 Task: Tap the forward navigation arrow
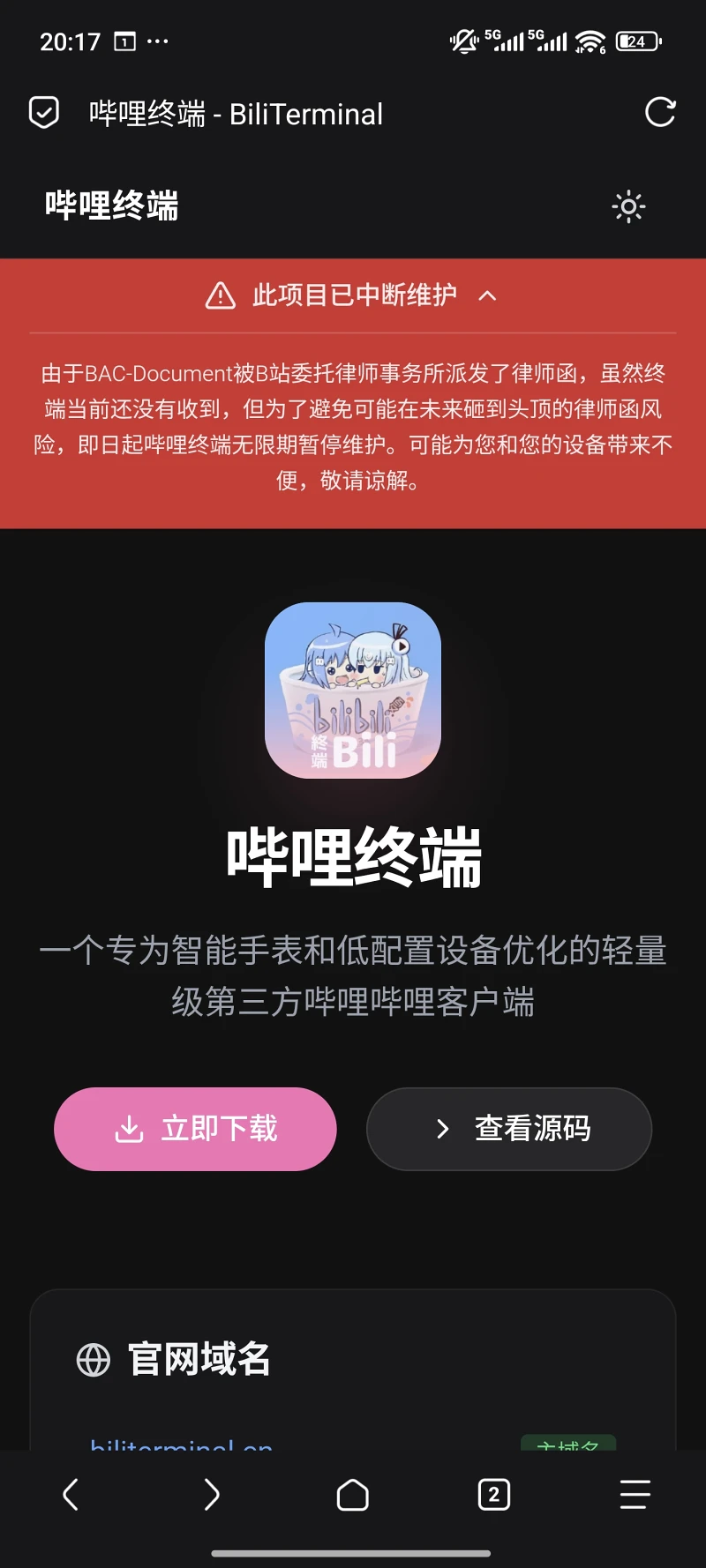click(x=212, y=1495)
